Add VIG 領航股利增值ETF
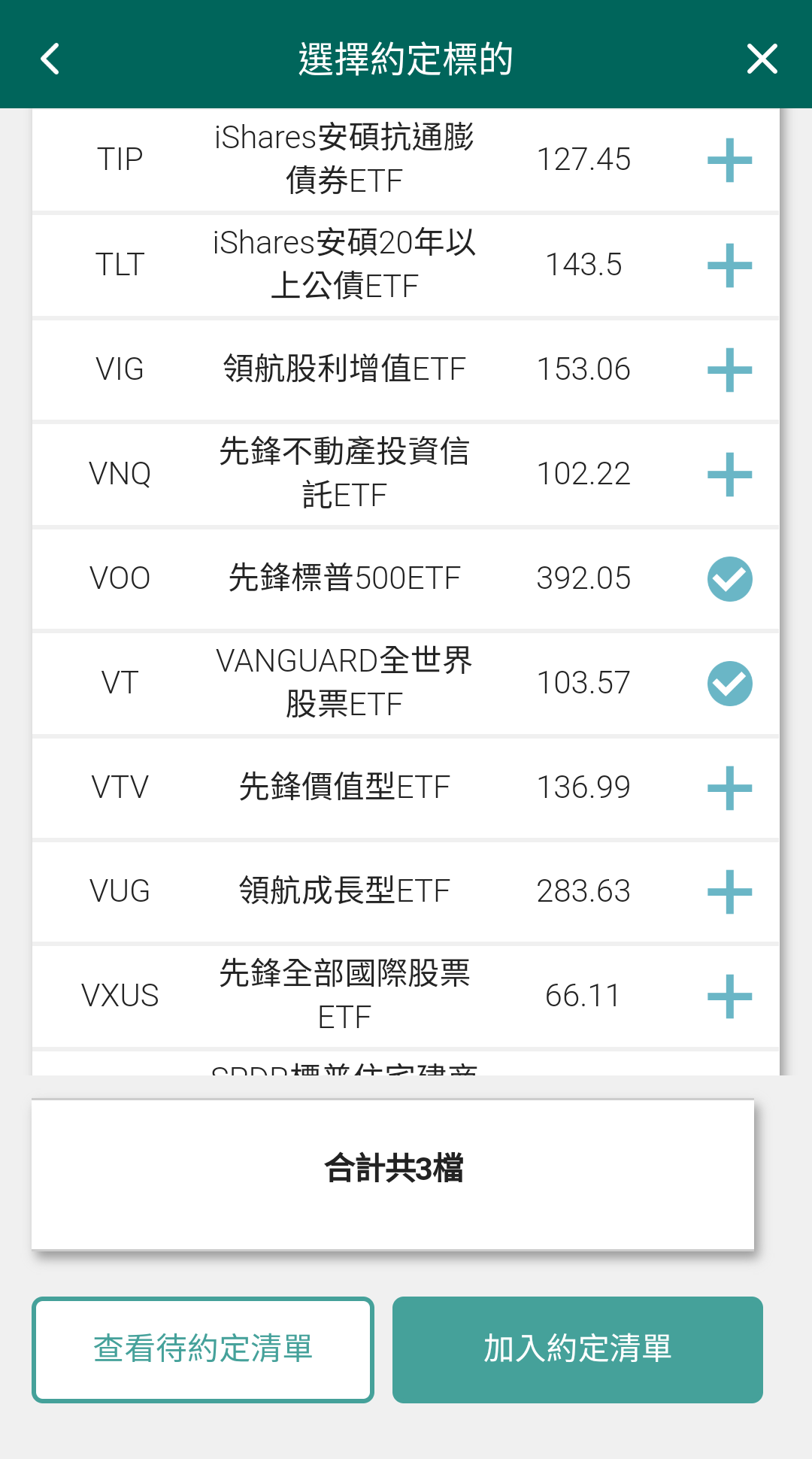812x1459 pixels. (x=729, y=369)
